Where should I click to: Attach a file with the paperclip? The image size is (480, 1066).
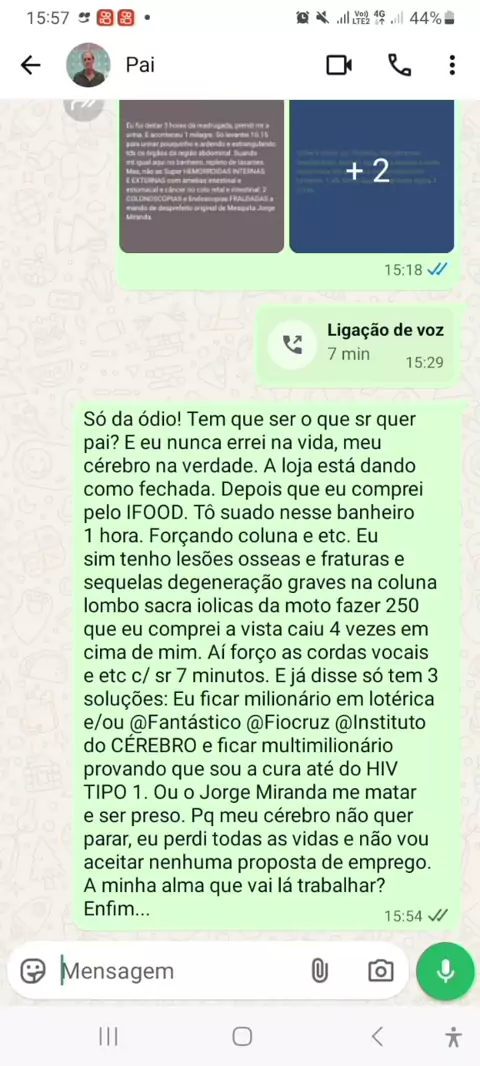[x=320, y=970]
